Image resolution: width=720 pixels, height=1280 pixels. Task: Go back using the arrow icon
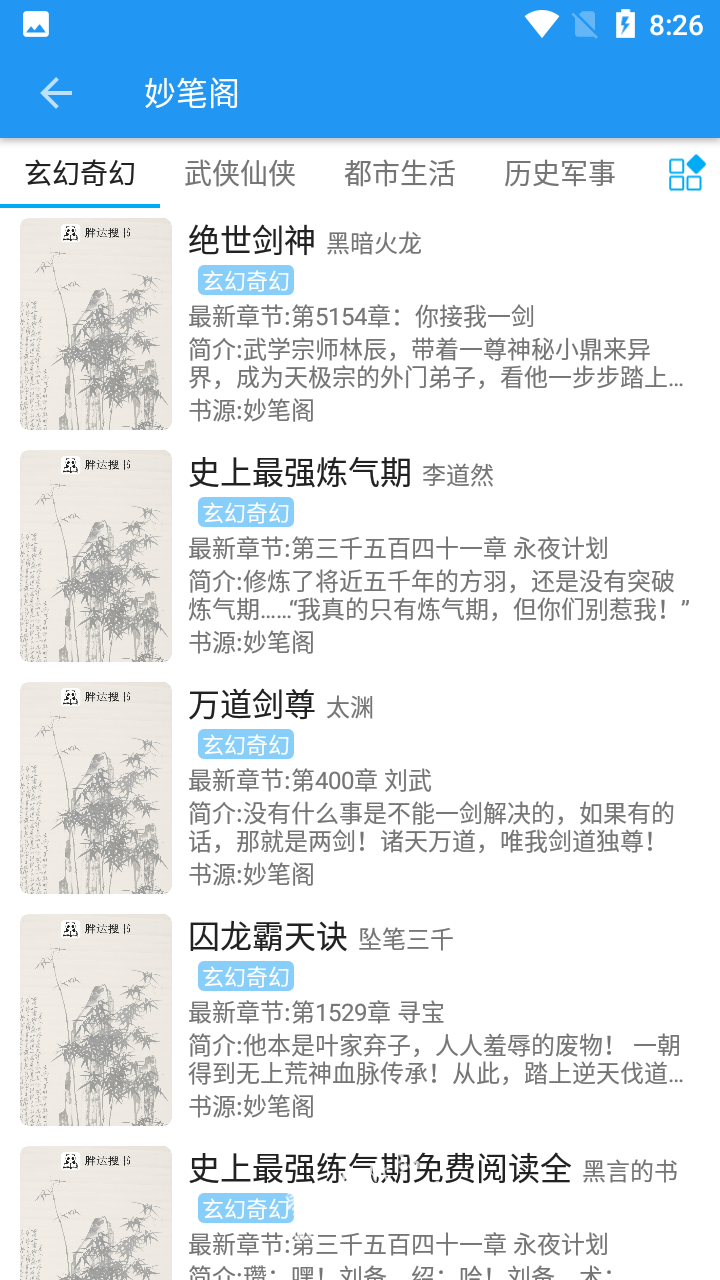click(56, 93)
